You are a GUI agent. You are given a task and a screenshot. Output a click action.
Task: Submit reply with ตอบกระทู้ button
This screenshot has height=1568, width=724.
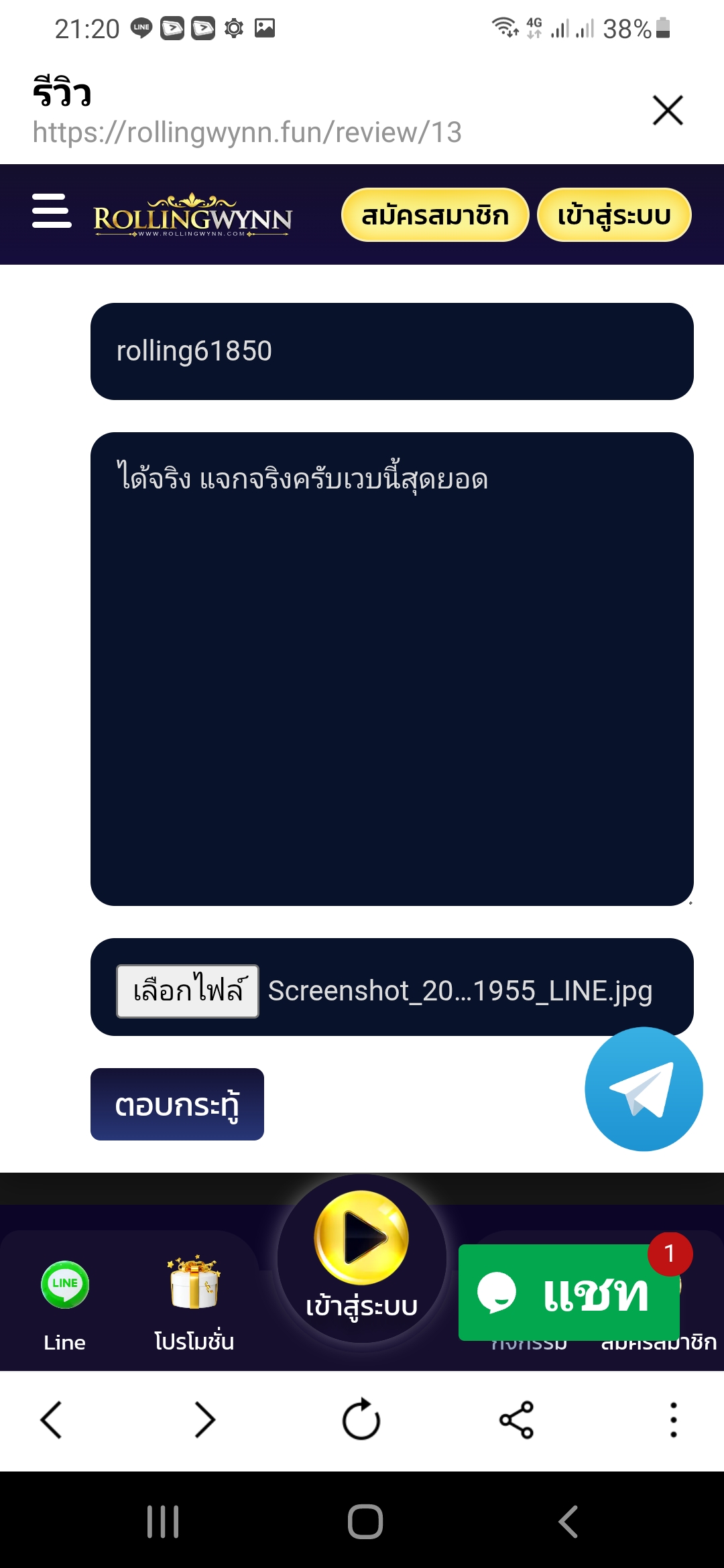pyautogui.click(x=177, y=1104)
